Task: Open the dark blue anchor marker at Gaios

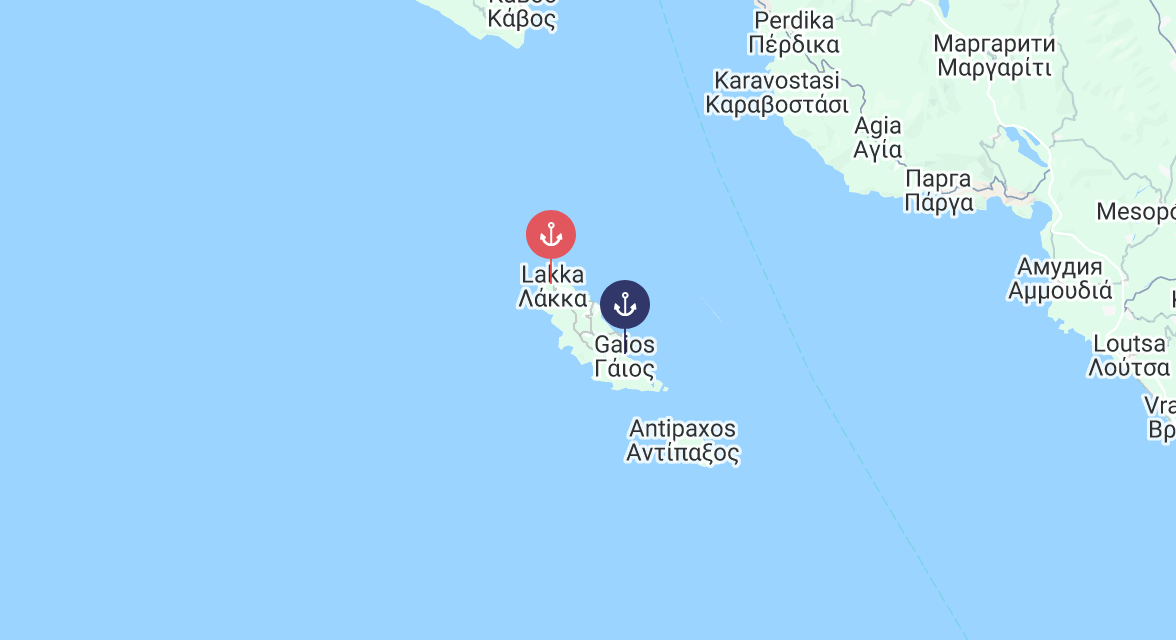Action: [625, 305]
